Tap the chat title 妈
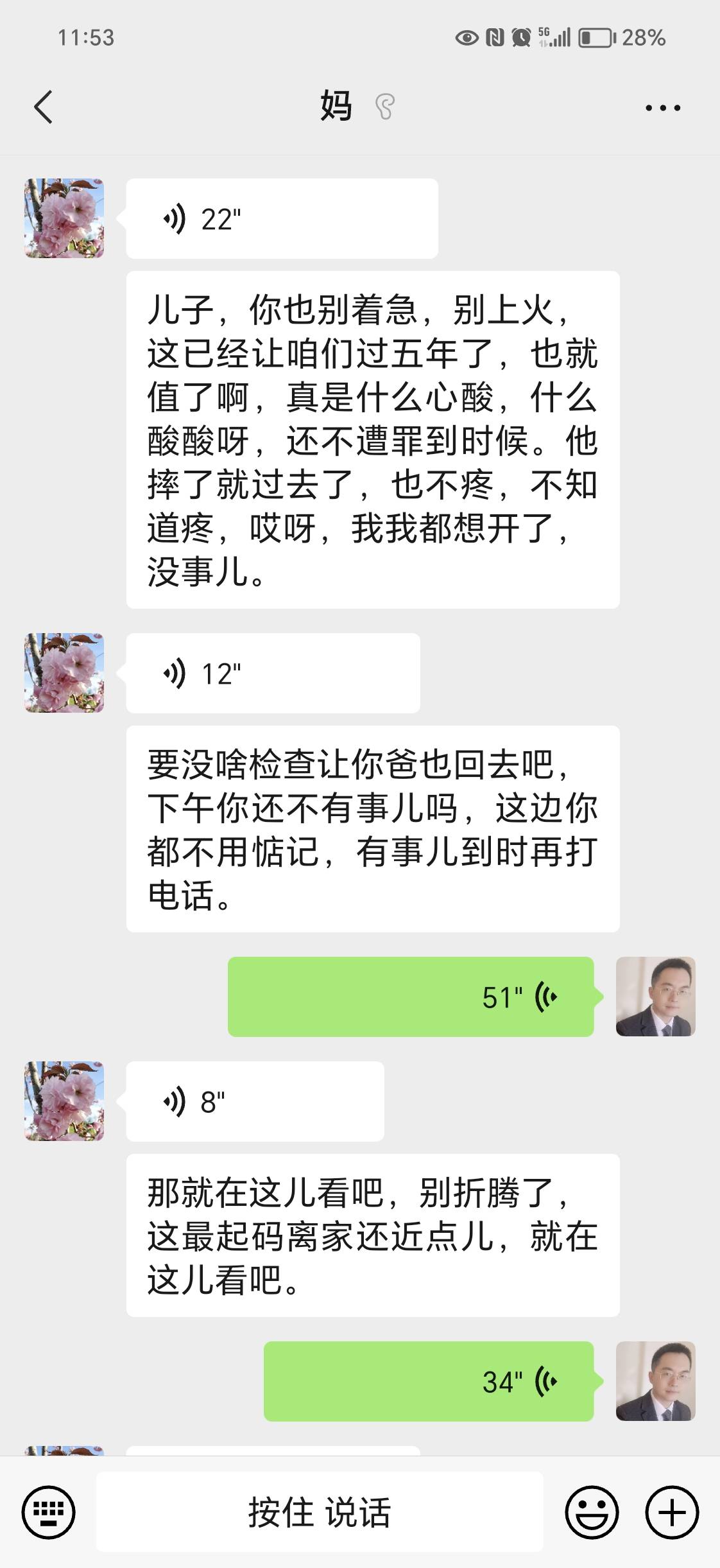Viewport: 720px width, 1568px height. coord(336,108)
